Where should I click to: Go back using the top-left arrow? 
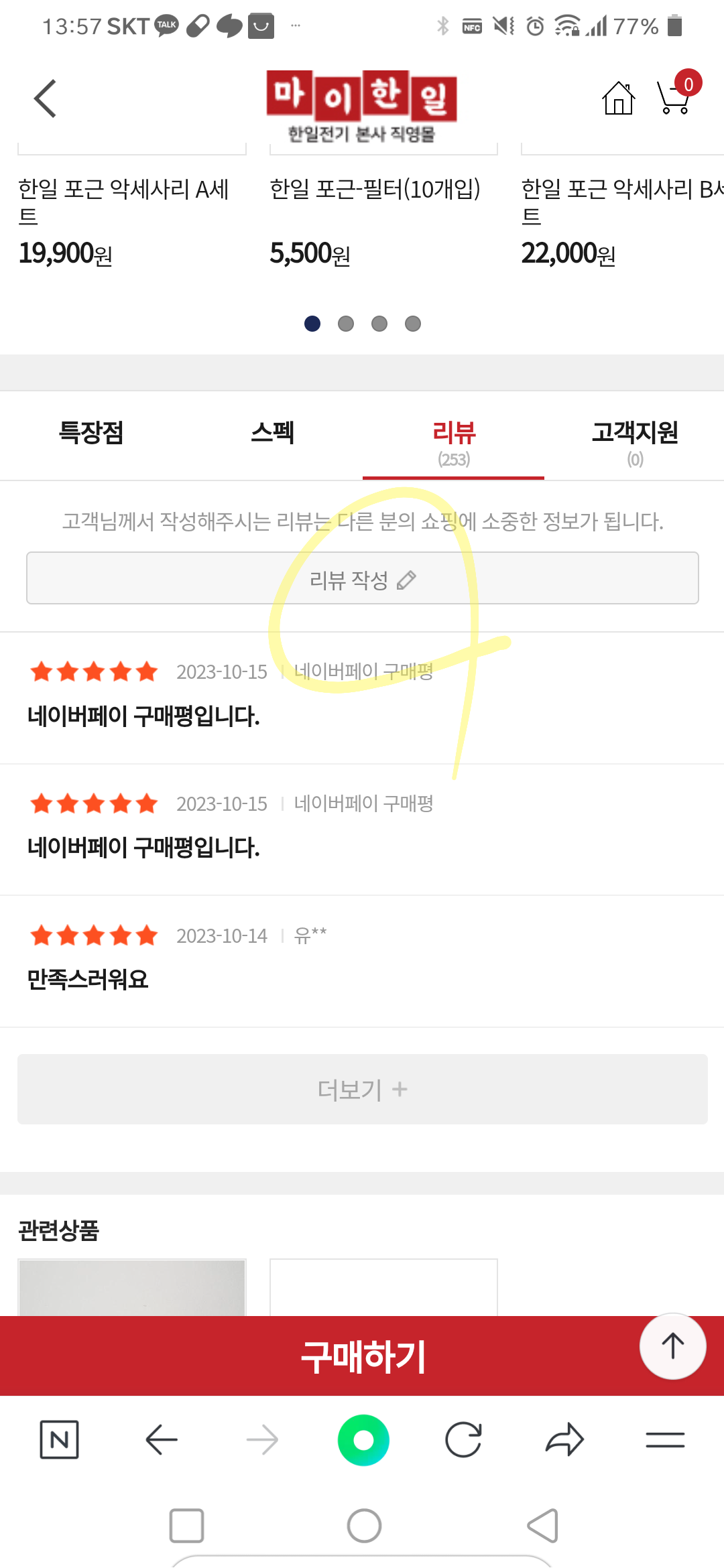coord(46,99)
